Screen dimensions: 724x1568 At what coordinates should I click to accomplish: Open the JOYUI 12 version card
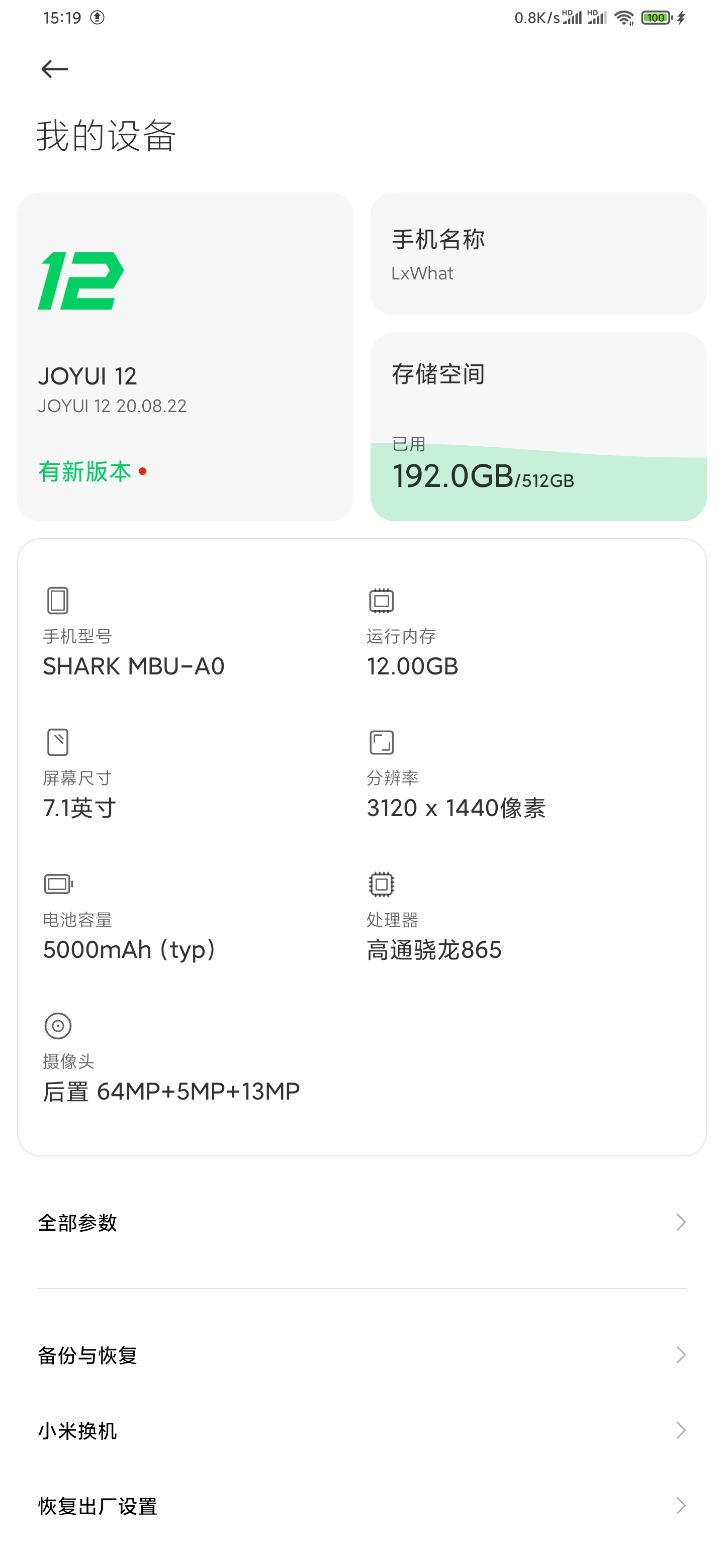(x=185, y=357)
